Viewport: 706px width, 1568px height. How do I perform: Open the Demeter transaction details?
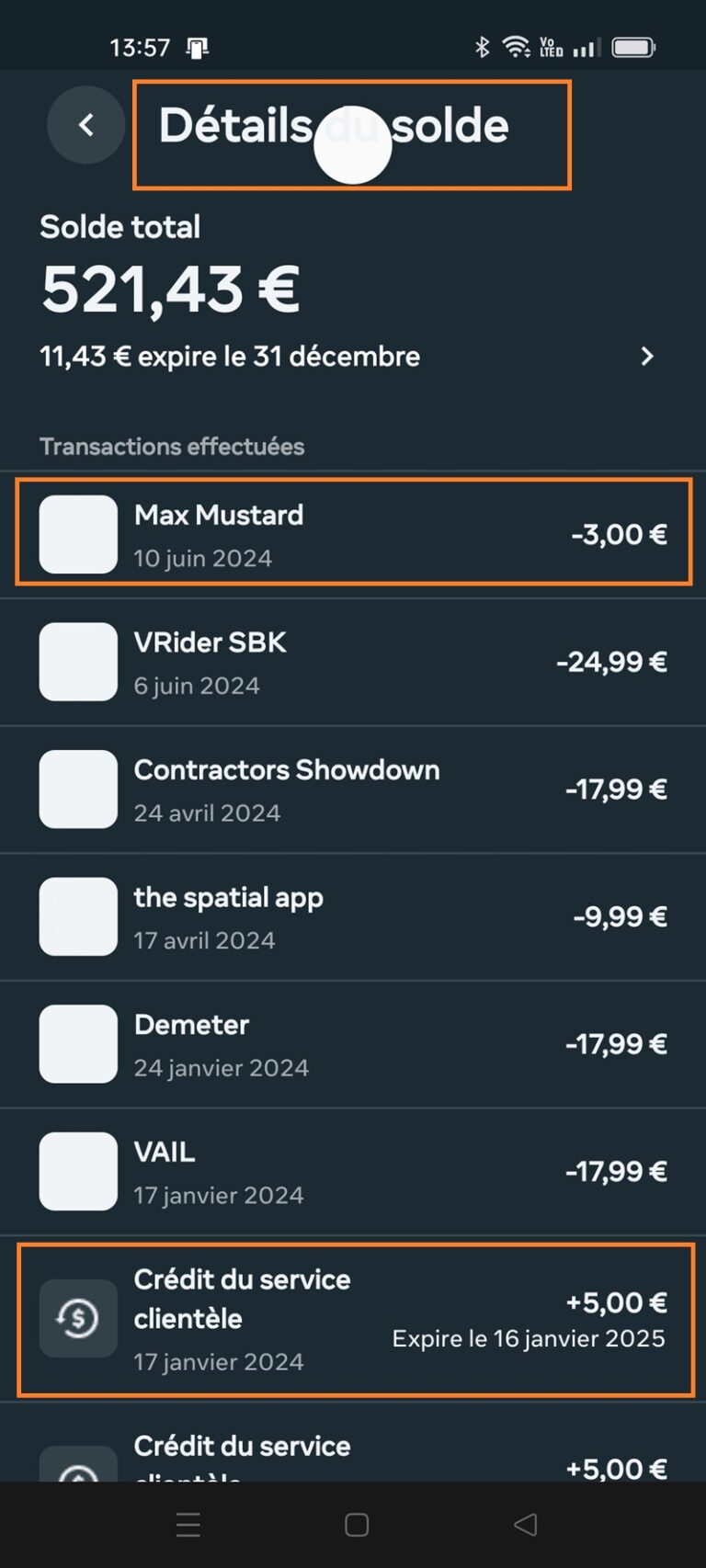point(353,1043)
